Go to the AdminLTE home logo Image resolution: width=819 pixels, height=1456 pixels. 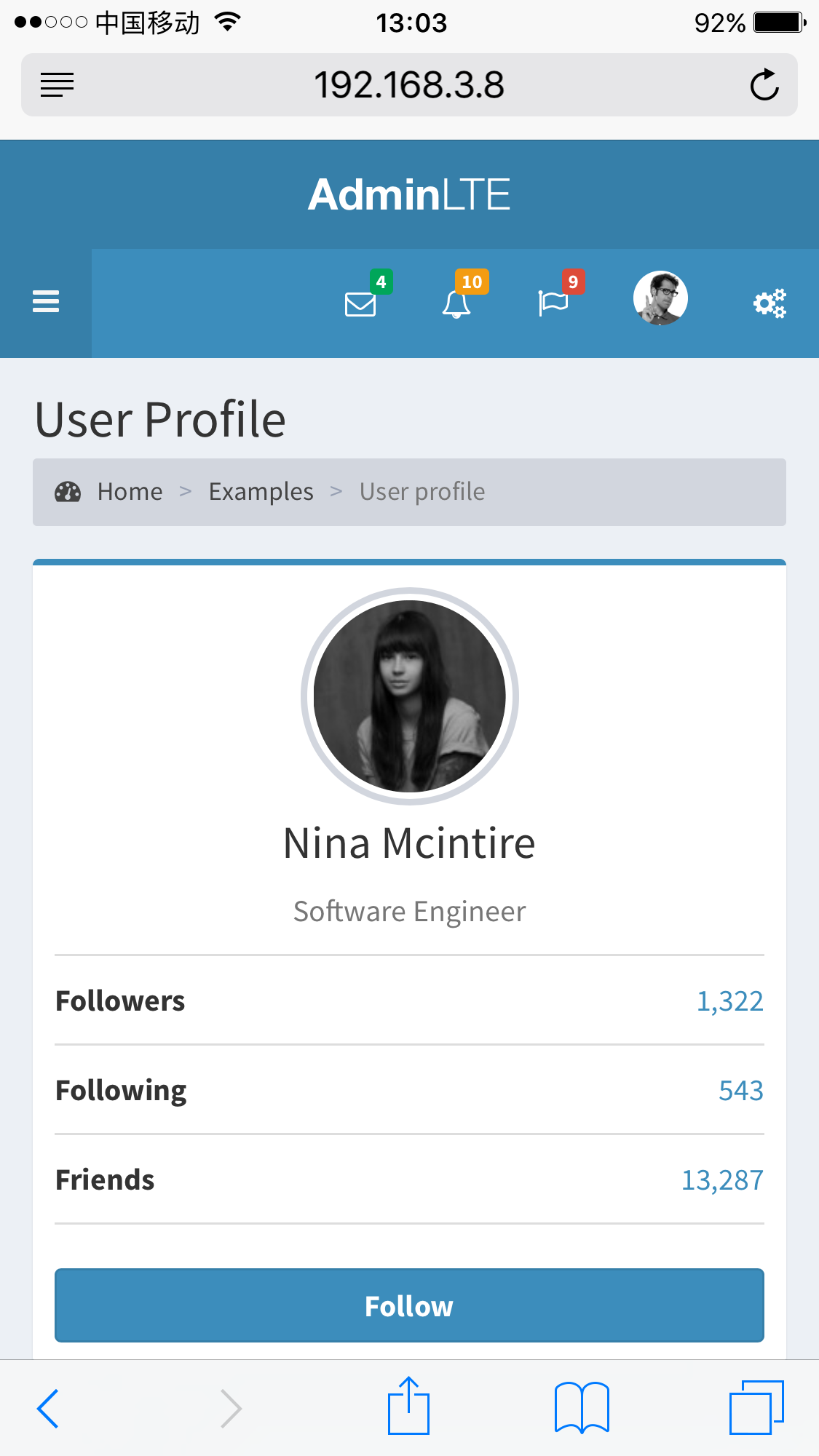[409, 195]
